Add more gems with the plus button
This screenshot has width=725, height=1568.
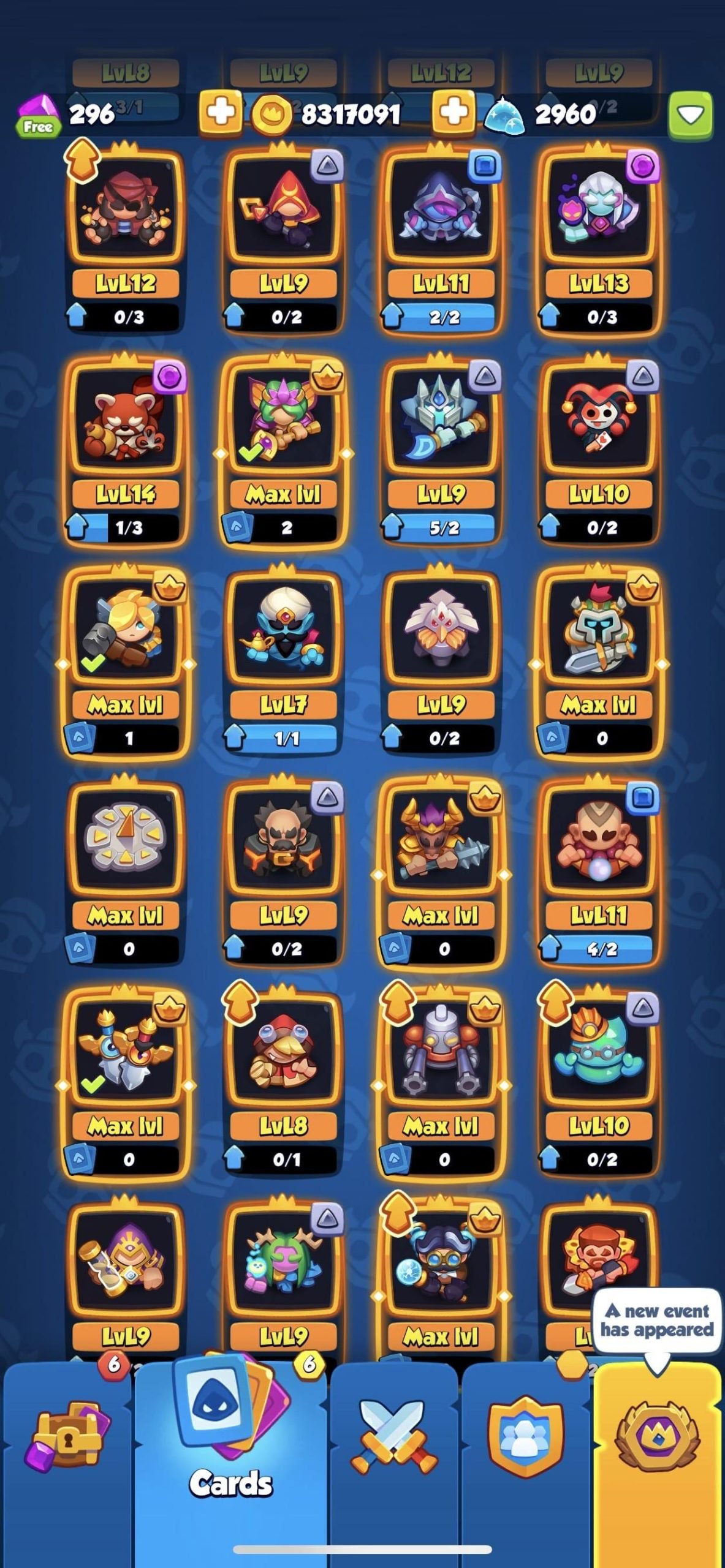pyautogui.click(x=221, y=114)
